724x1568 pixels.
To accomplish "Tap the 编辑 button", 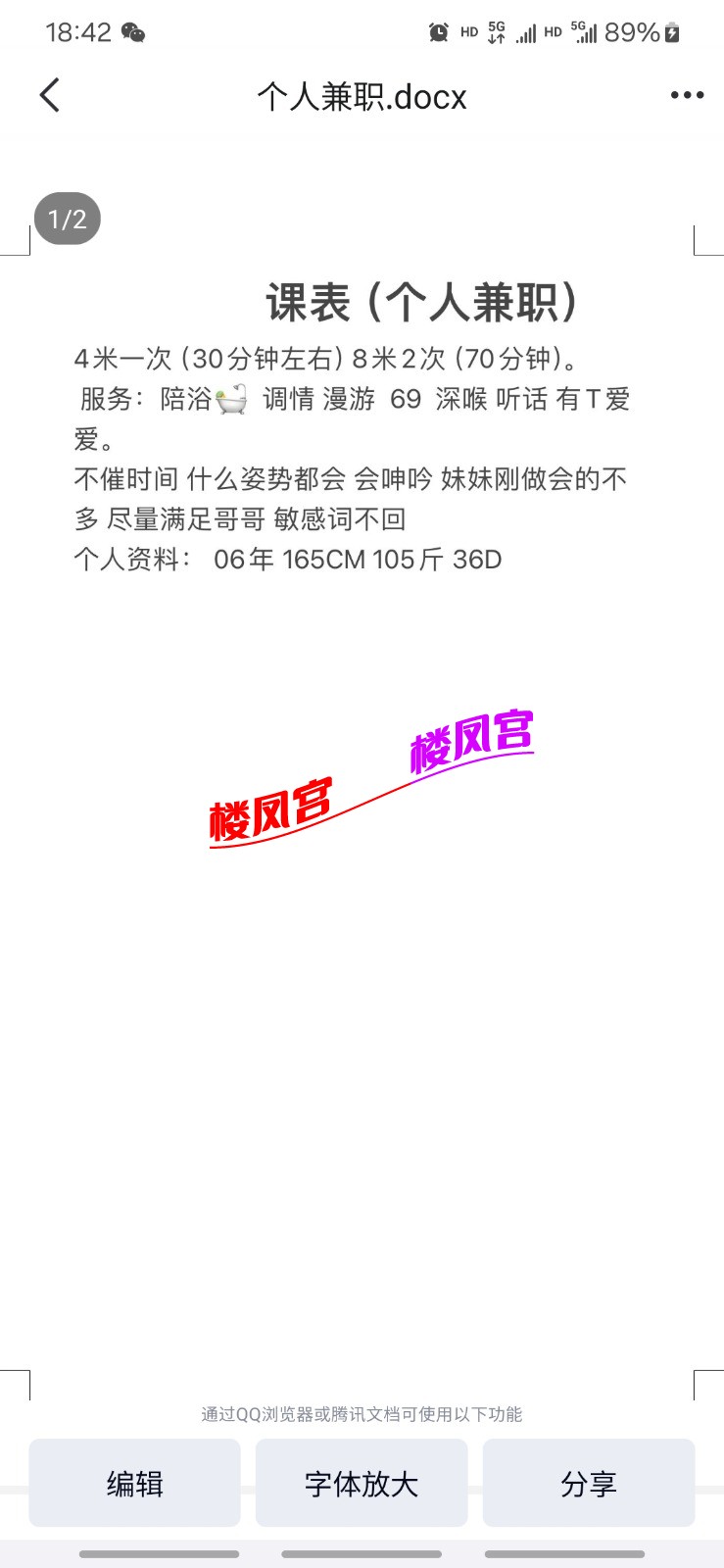I will click(x=135, y=1483).
